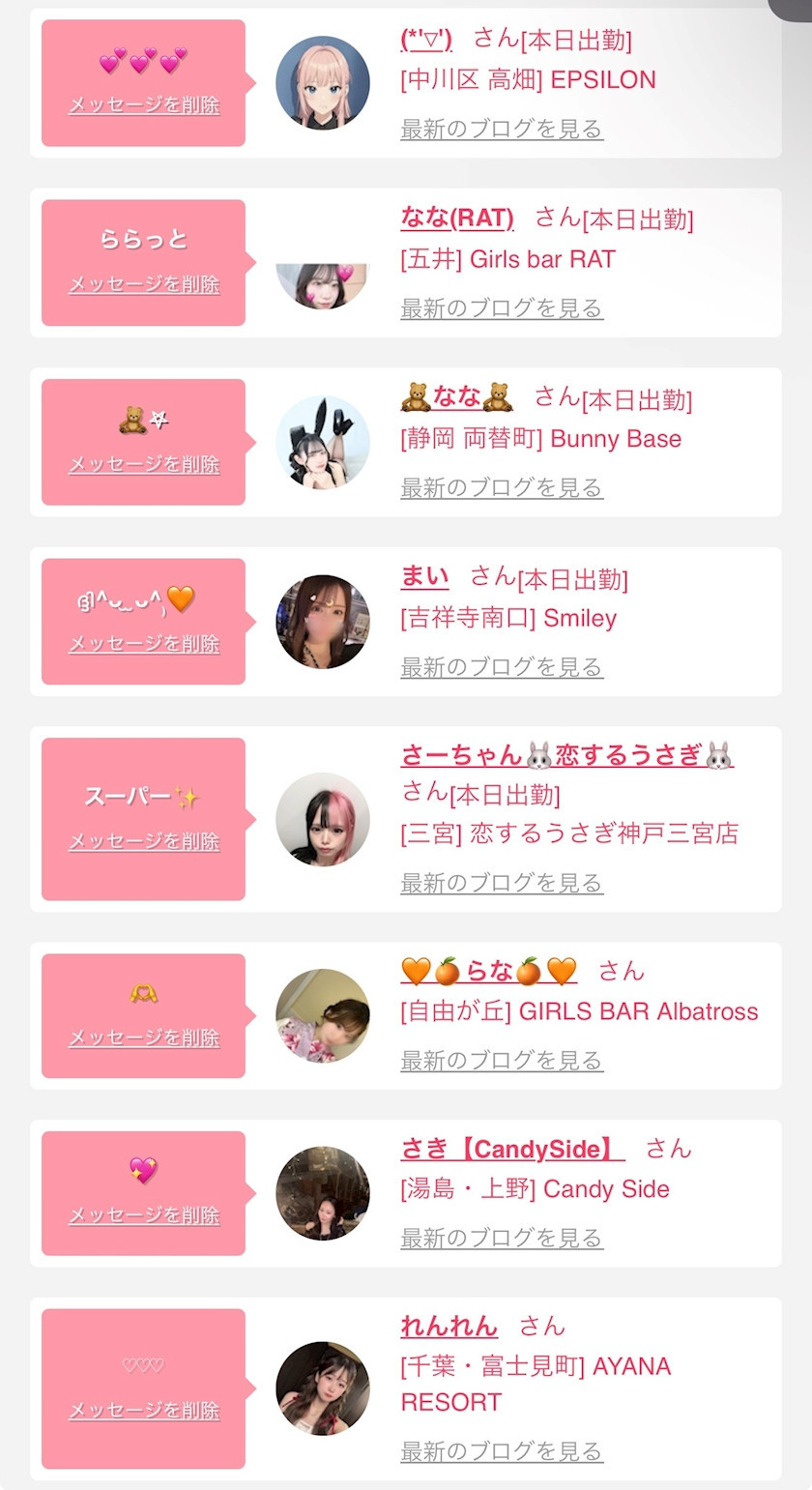Delete the message sent to さき

click(x=144, y=1215)
